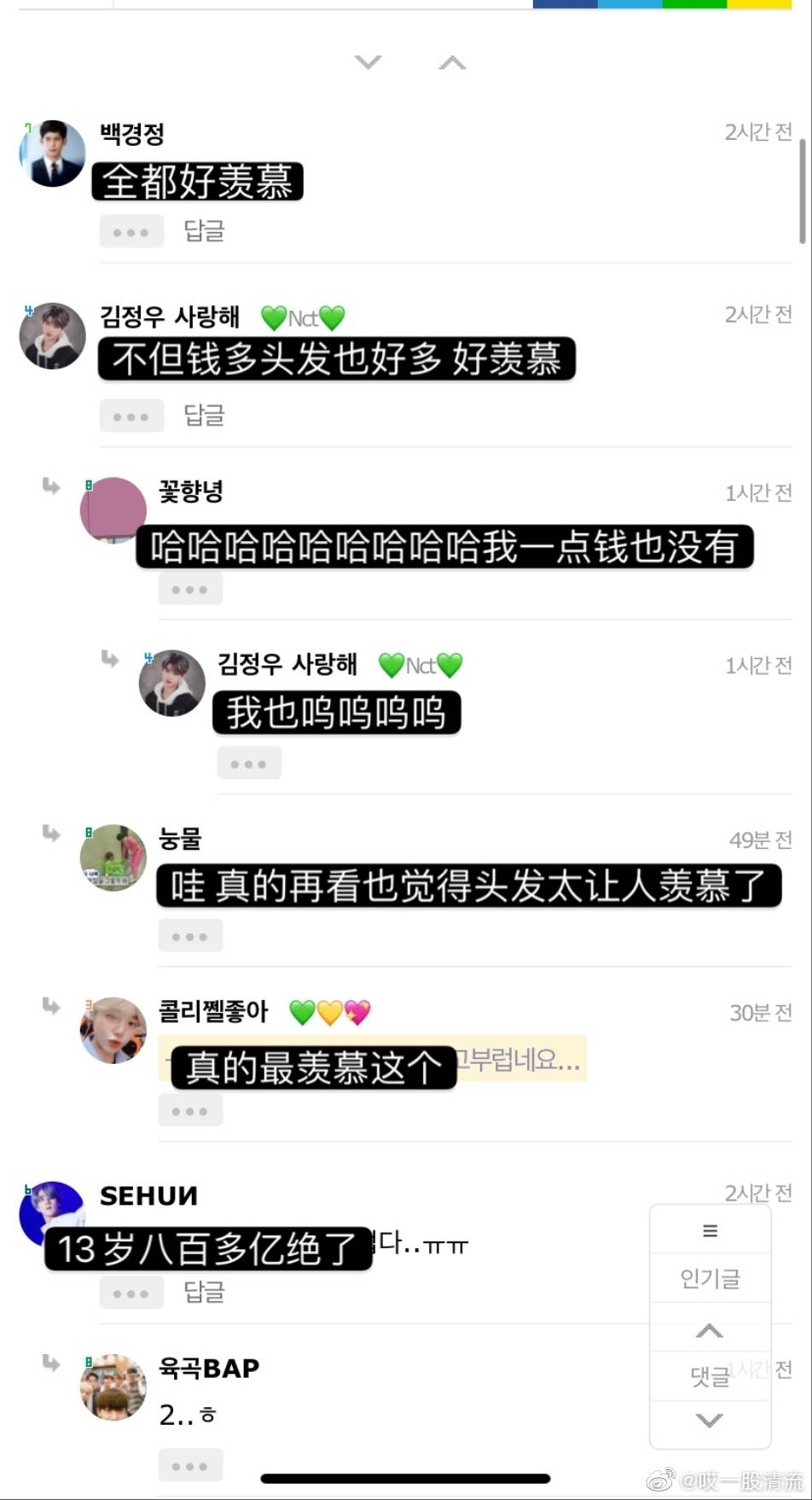
Task: Open 백경정's profile picture
Action: [53, 154]
